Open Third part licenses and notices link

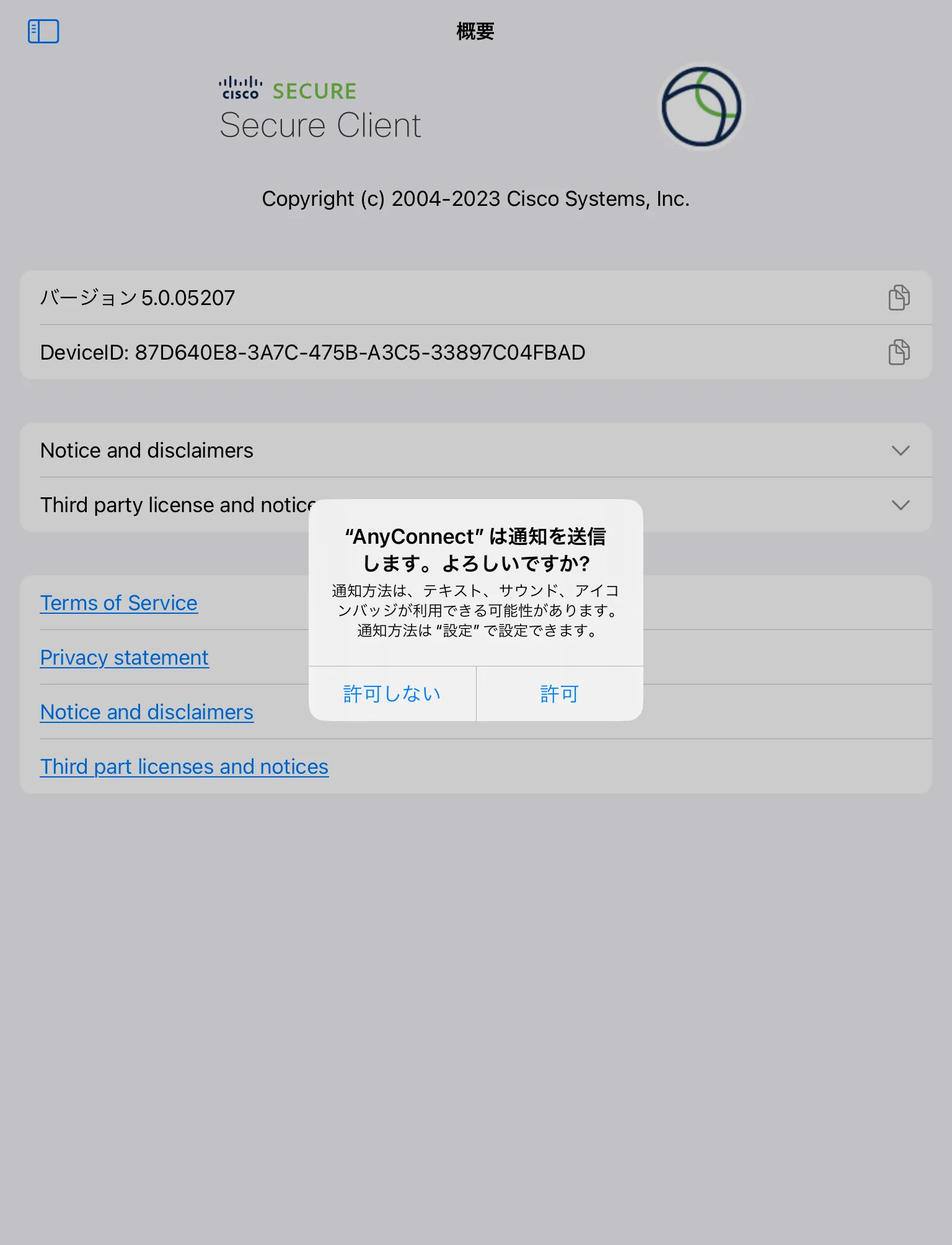click(184, 767)
